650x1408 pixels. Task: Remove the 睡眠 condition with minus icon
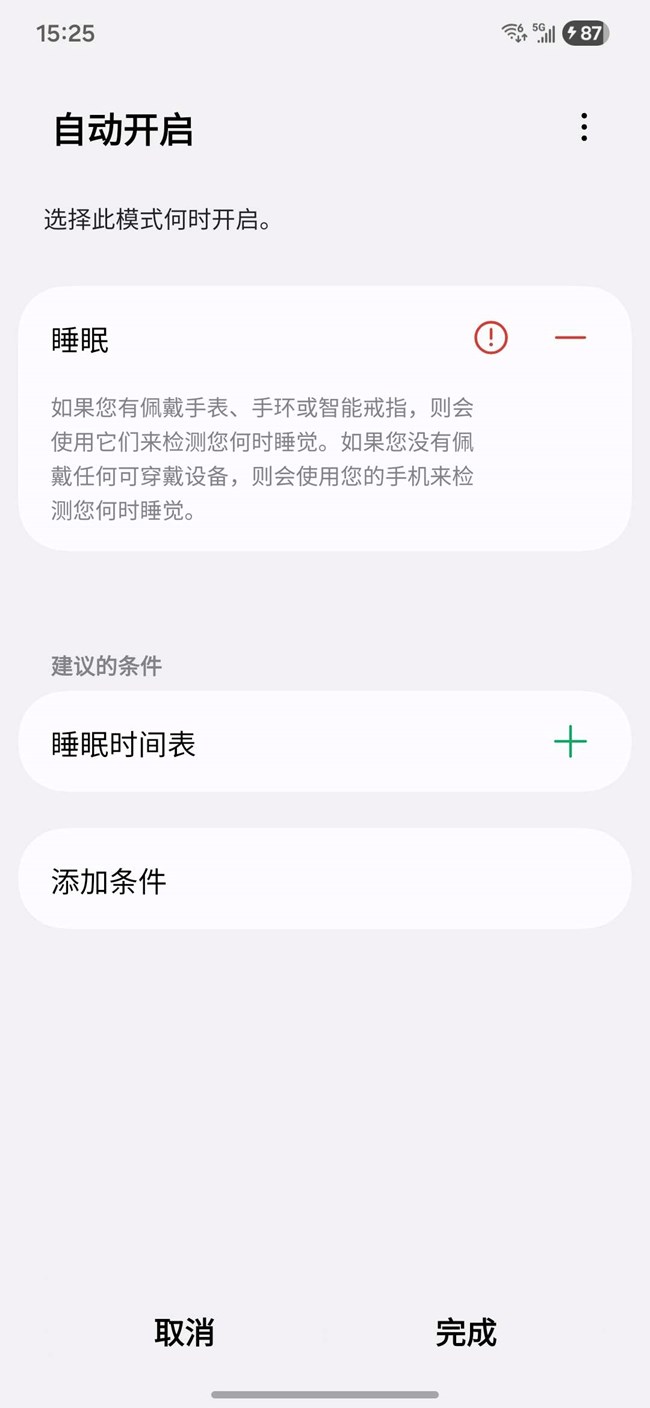point(570,338)
